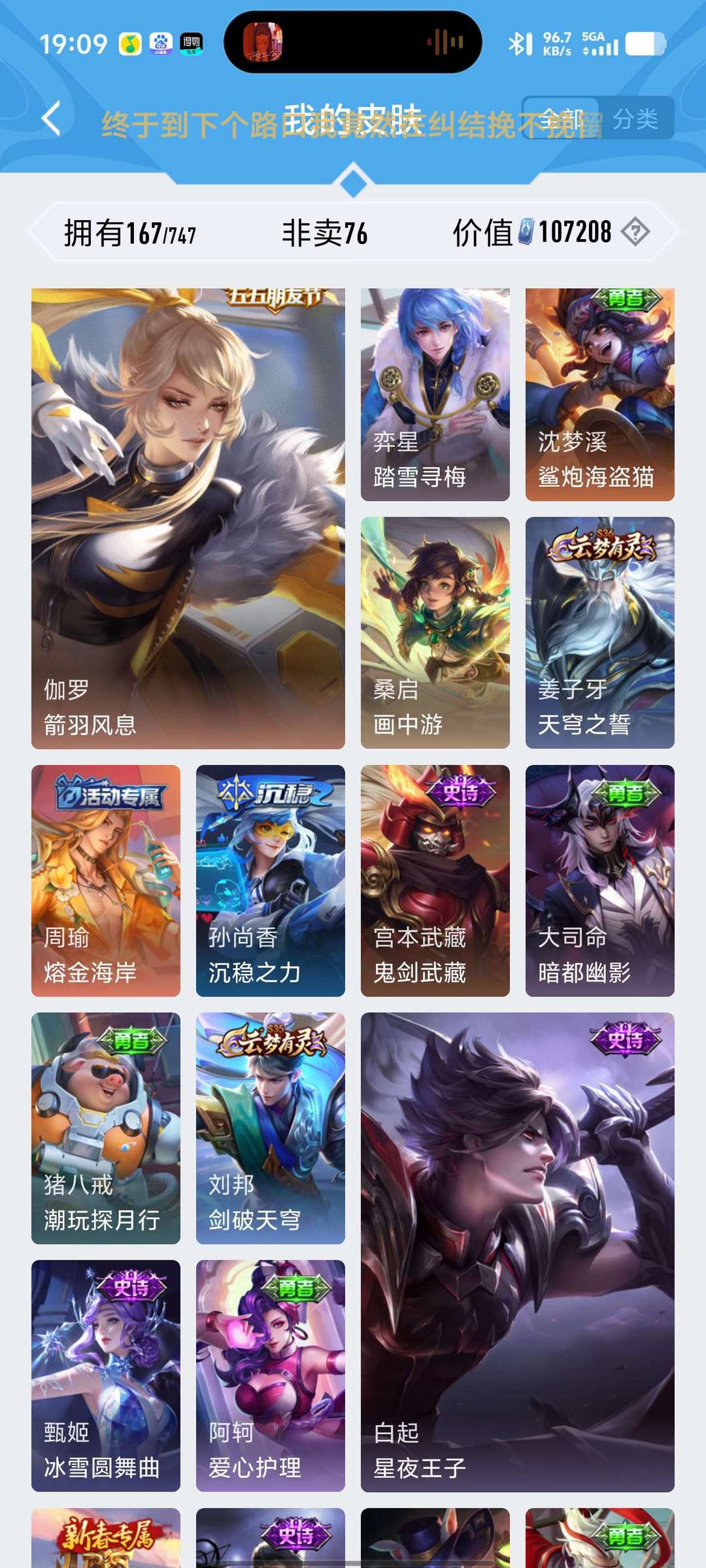
Task: View 姜子牙 天穹之誓 skin
Action: click(599, 632)
